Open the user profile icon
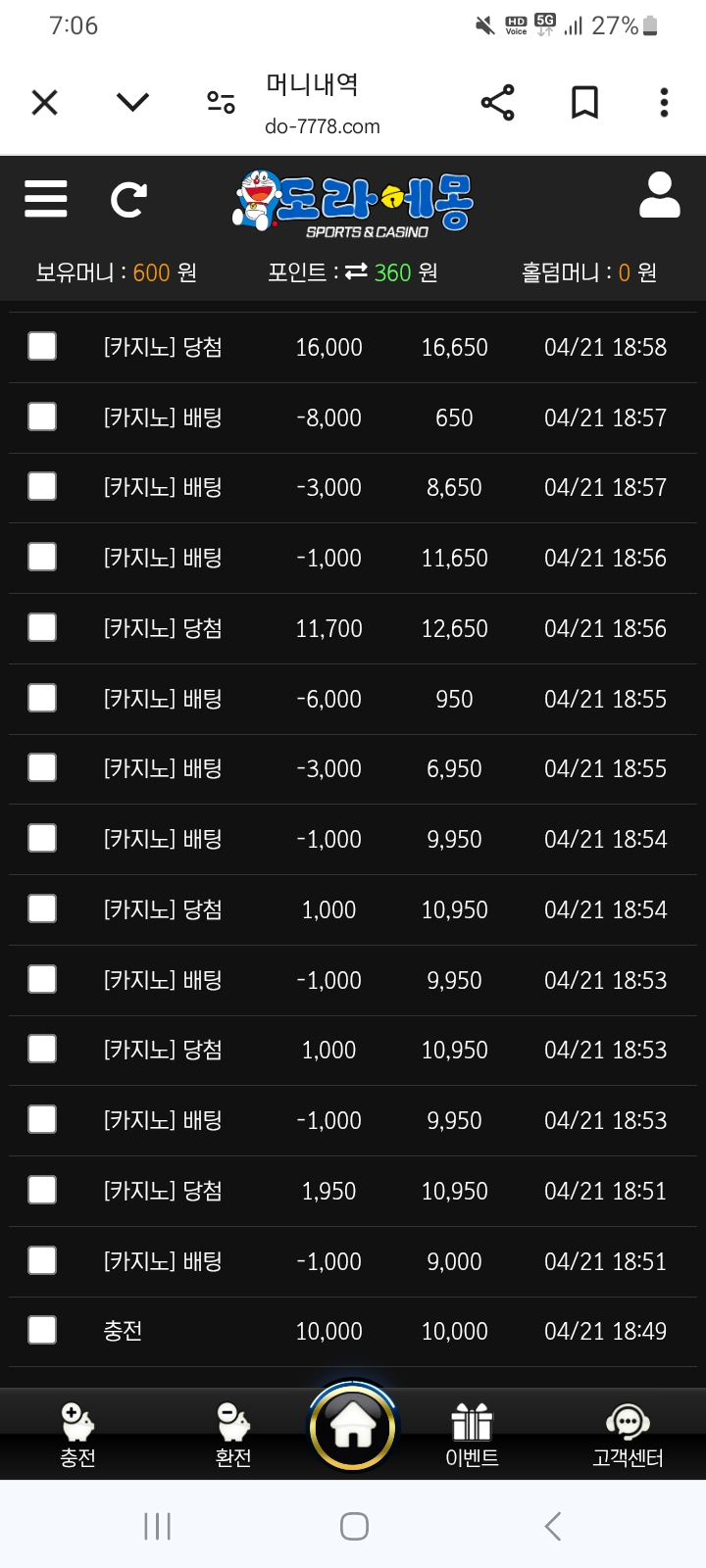 point(659,196)
